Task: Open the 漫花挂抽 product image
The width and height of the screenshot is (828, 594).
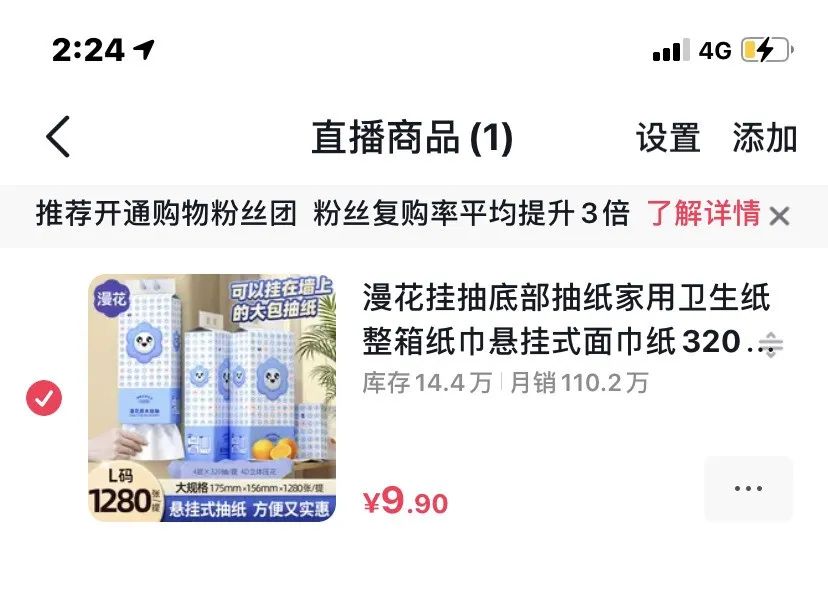Action: click(212, 398)
